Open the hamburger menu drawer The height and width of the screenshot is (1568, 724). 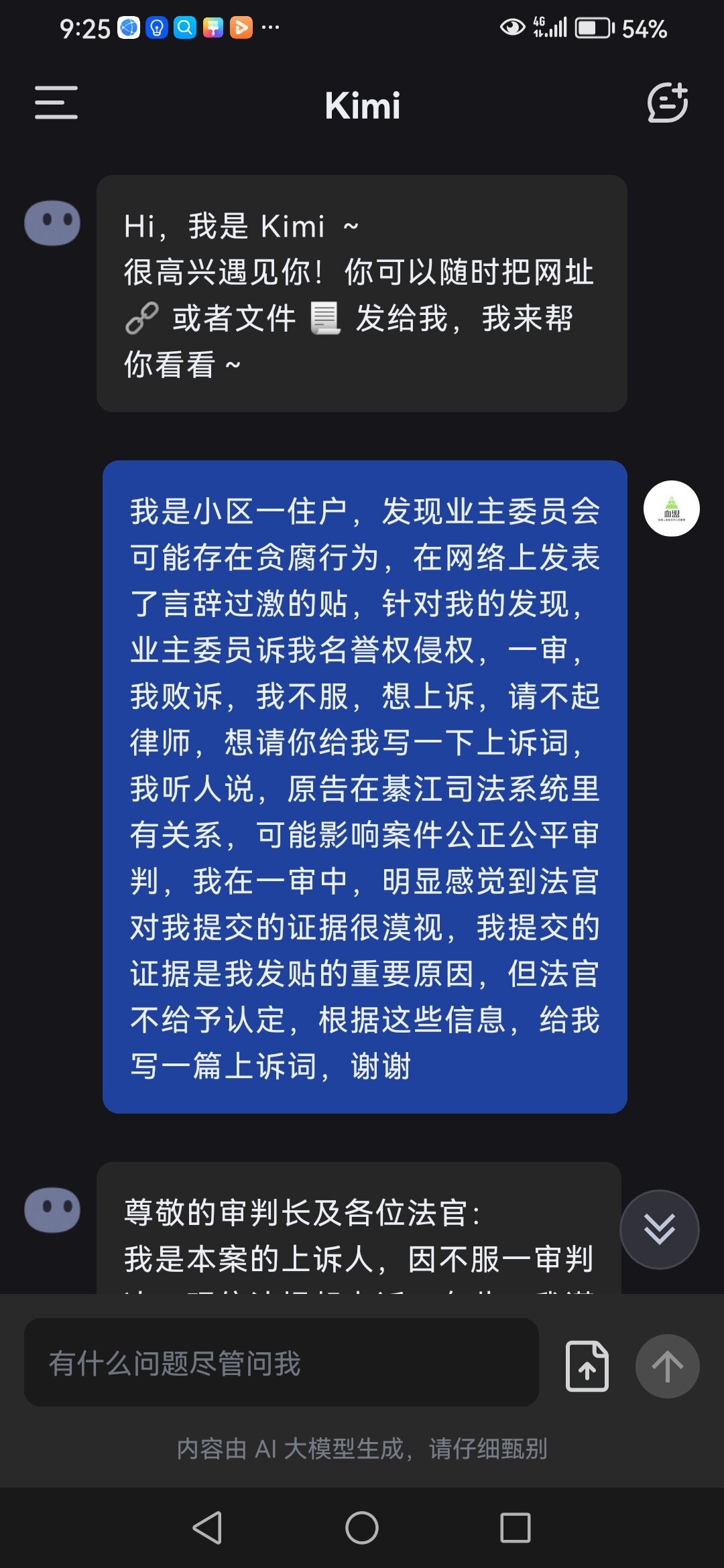coord(56,103)
